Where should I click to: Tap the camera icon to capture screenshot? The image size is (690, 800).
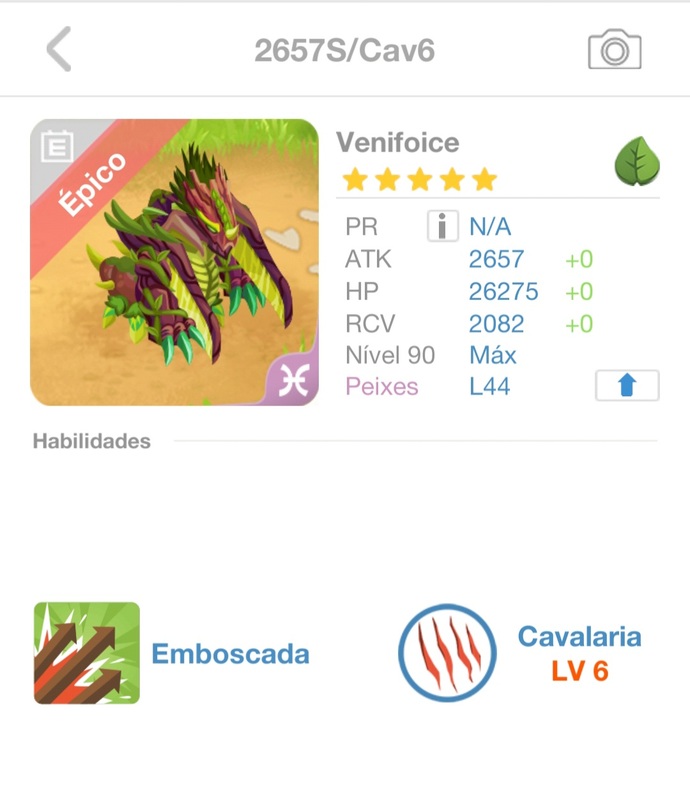tap(614, 49)
